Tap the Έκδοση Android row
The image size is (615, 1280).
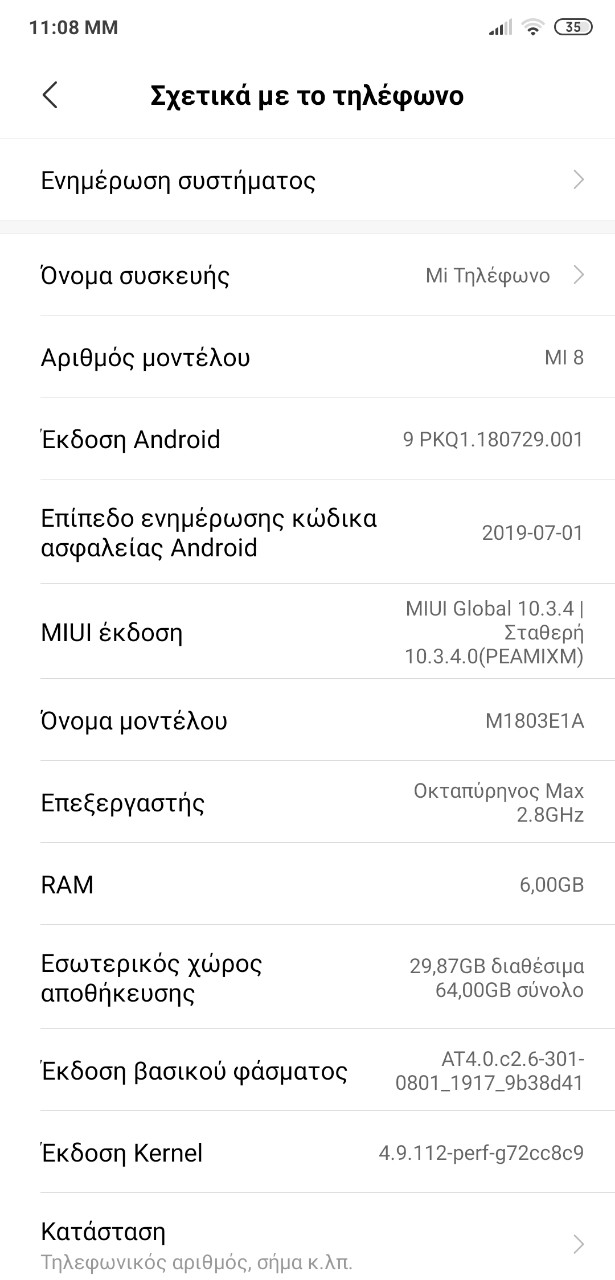click(307, 440)
